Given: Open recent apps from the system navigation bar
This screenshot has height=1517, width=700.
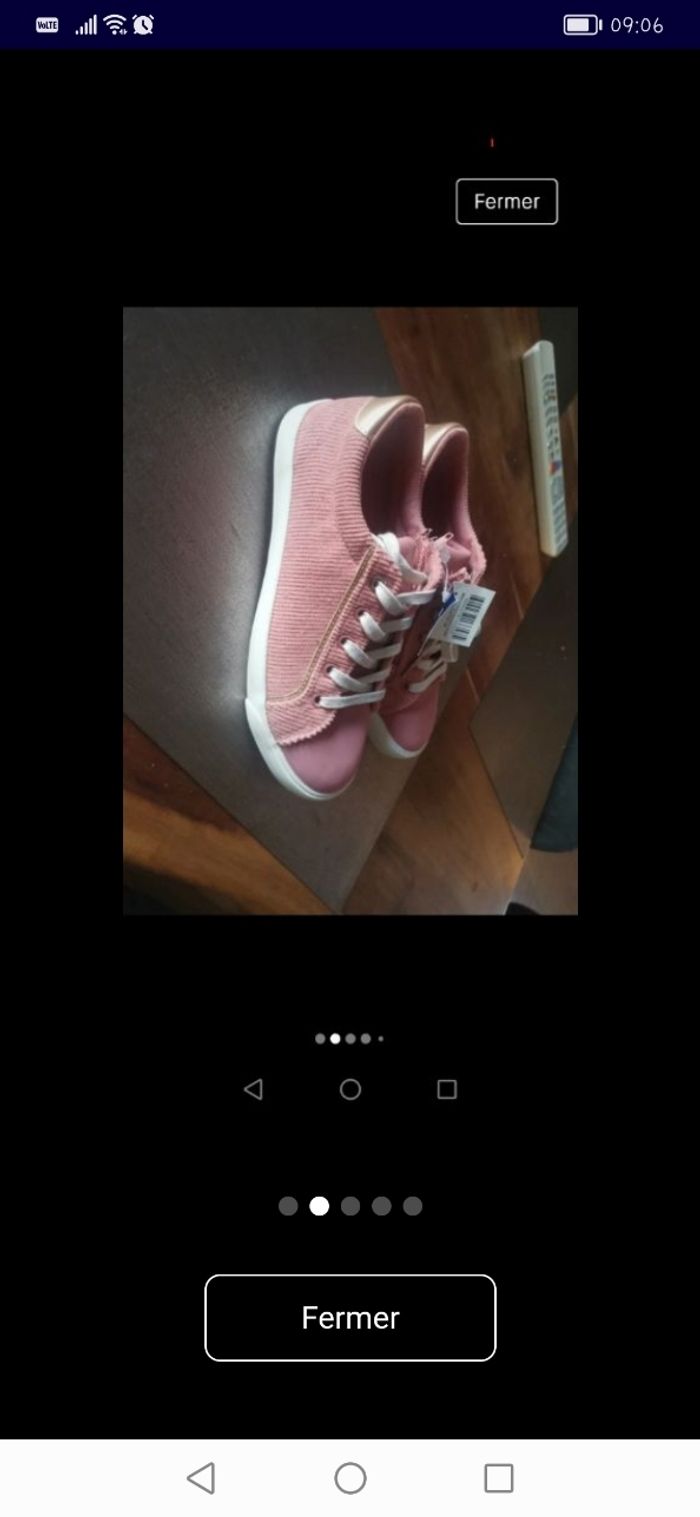Looking at the screenshot, I should 498,1478.
